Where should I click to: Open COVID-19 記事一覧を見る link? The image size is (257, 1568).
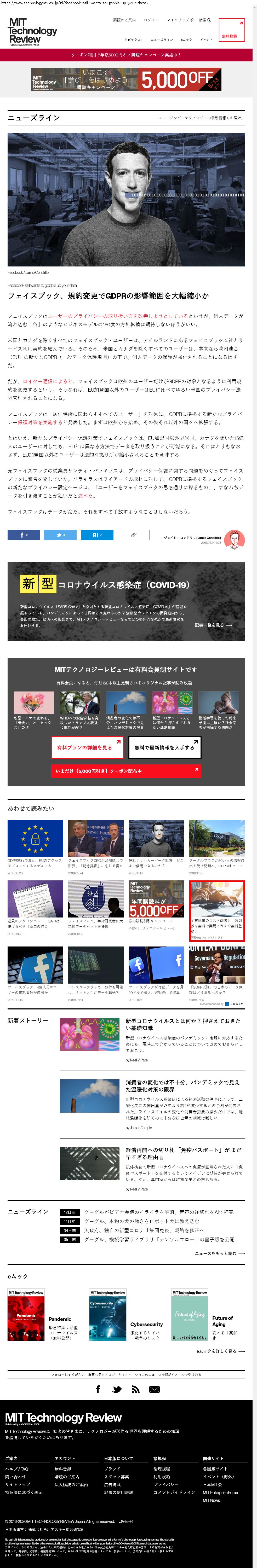point(213,625)
